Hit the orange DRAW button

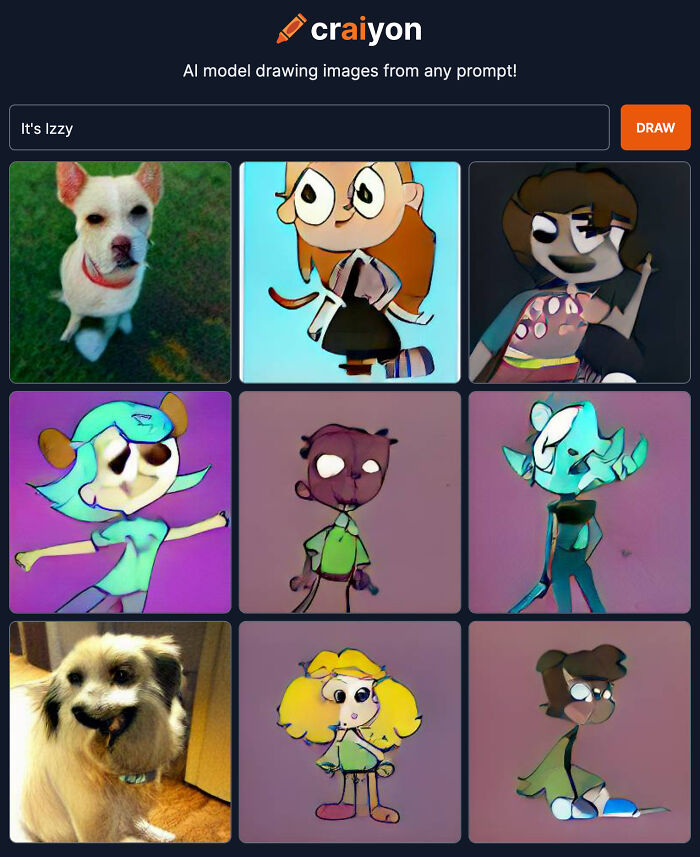pos(655,127)
